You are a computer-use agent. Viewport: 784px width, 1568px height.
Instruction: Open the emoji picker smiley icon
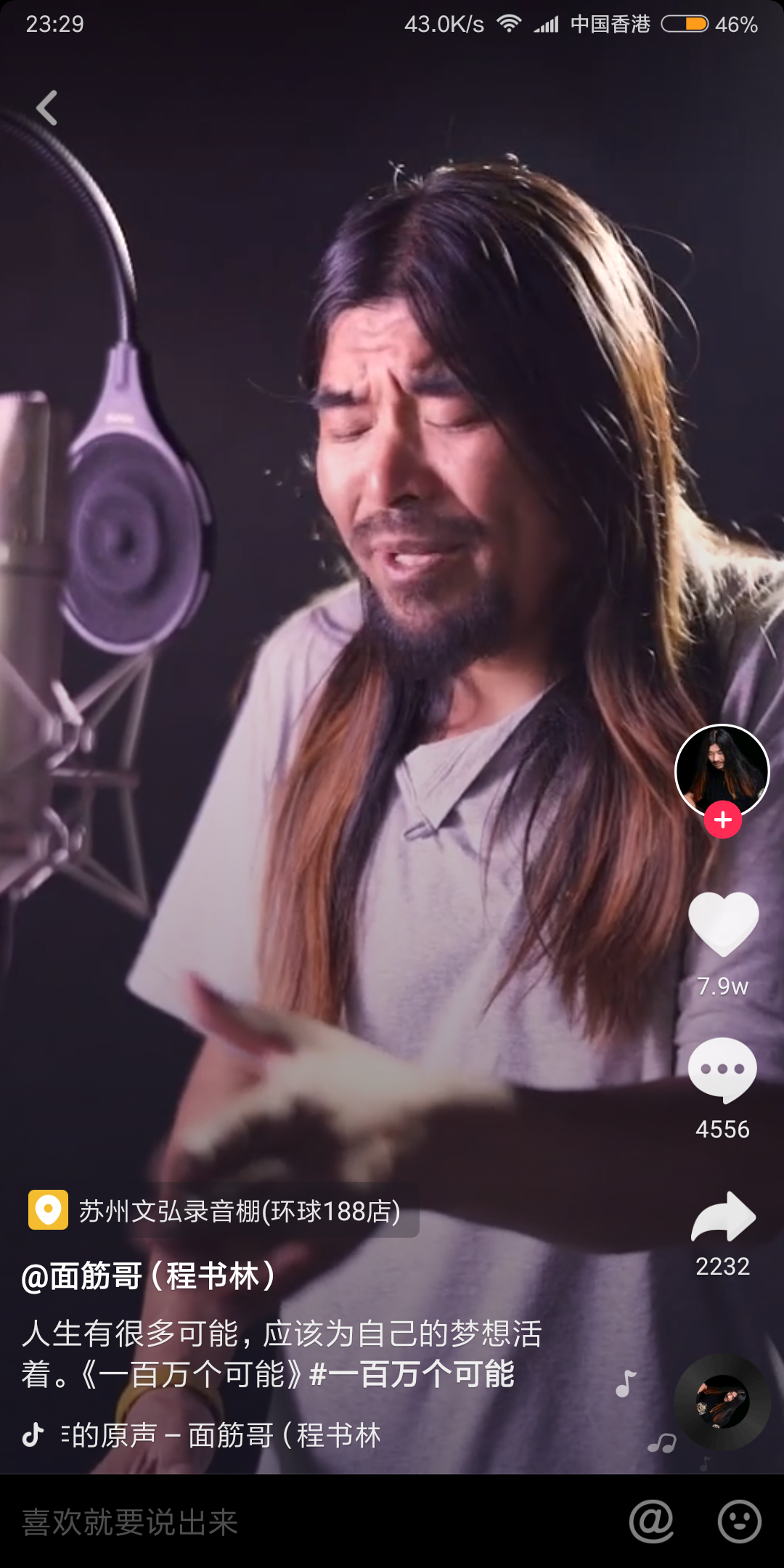pos(739,1521)
